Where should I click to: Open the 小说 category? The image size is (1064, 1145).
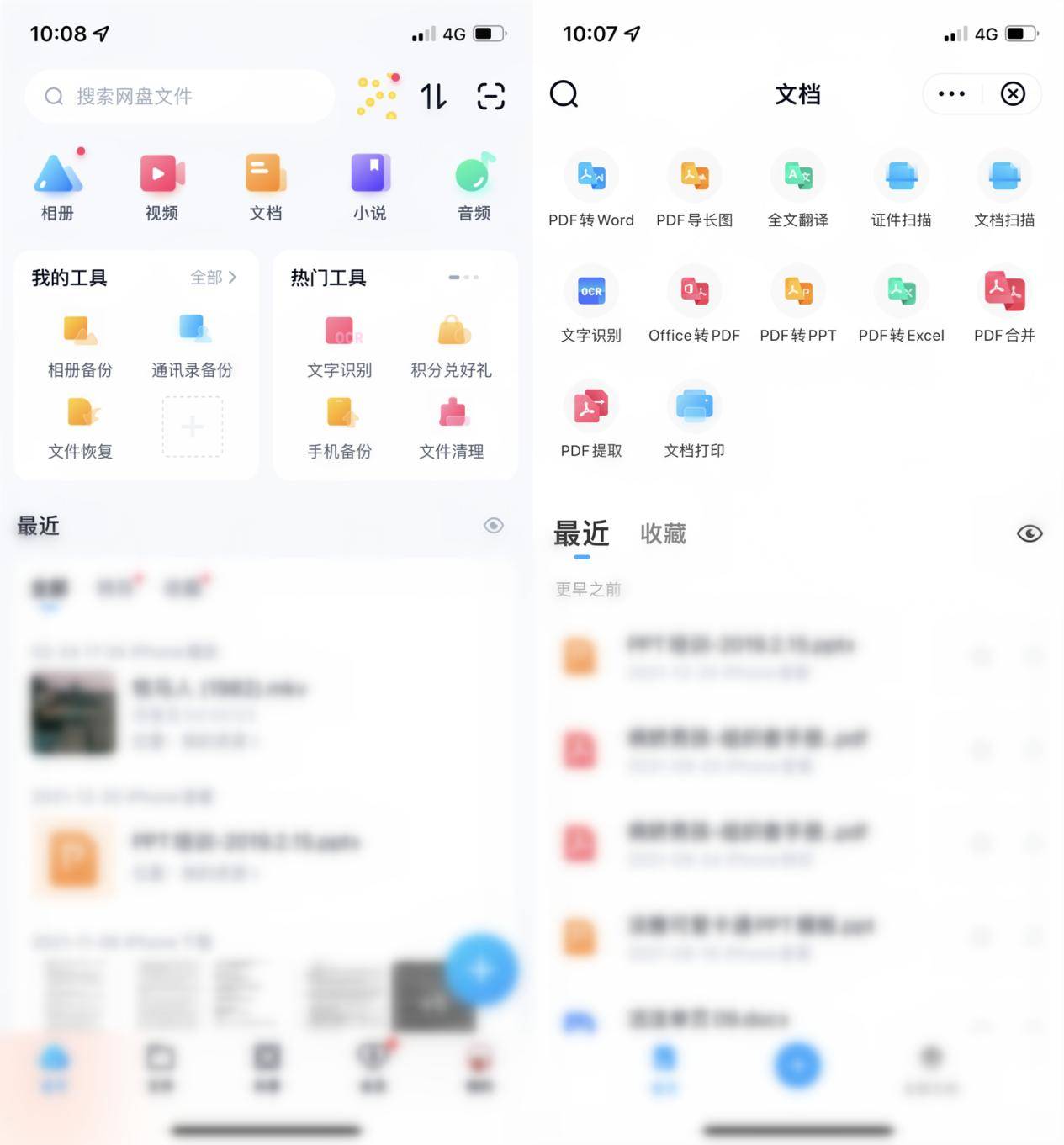tap(370, 186)
